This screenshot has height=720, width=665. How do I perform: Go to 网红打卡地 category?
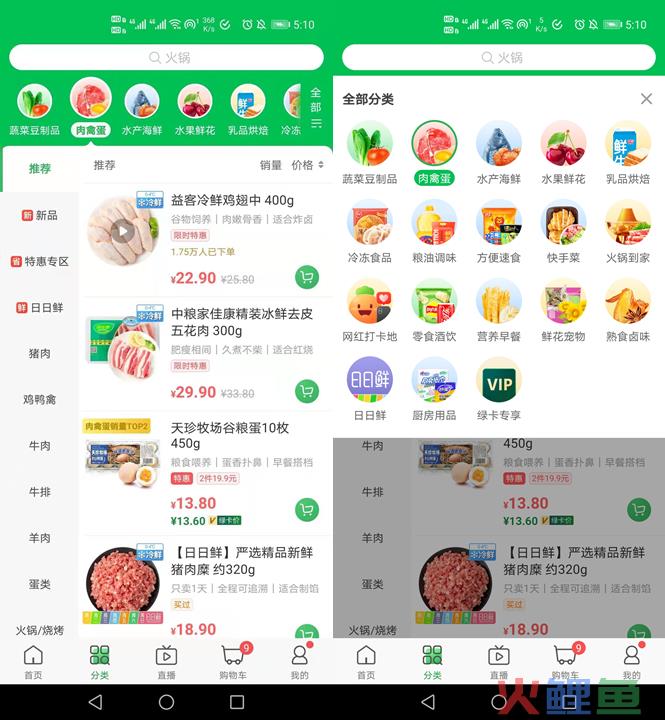(369, 309)
